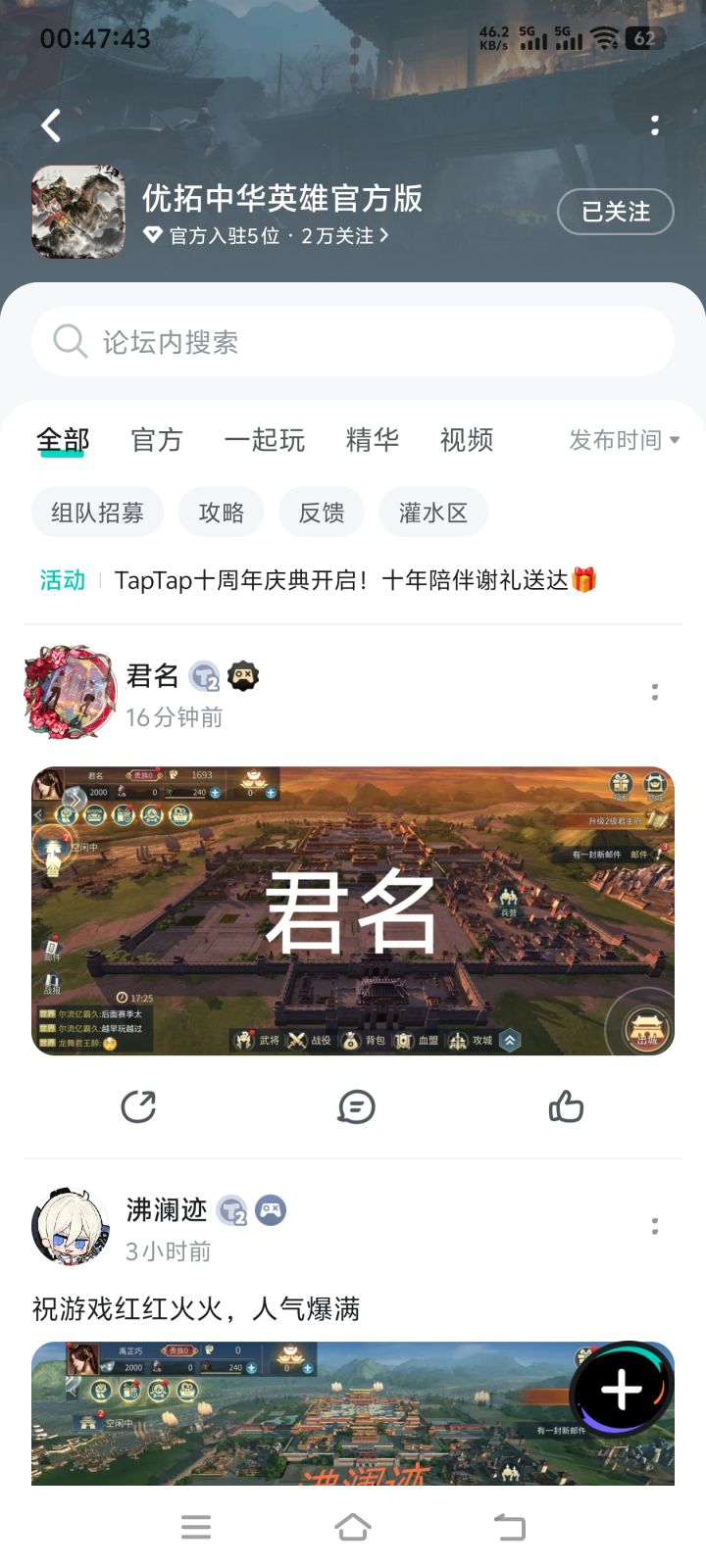Open comments on 君名's post
The width and height of the screenshot is (706, 1568).
[x=357, y=1106]
